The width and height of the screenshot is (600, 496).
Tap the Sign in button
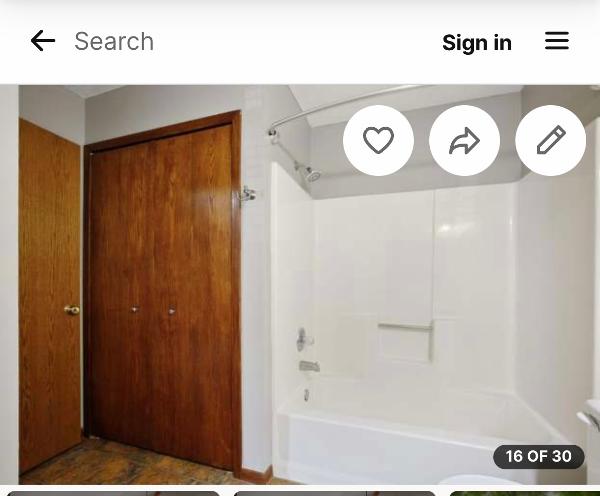click(476, 42)
